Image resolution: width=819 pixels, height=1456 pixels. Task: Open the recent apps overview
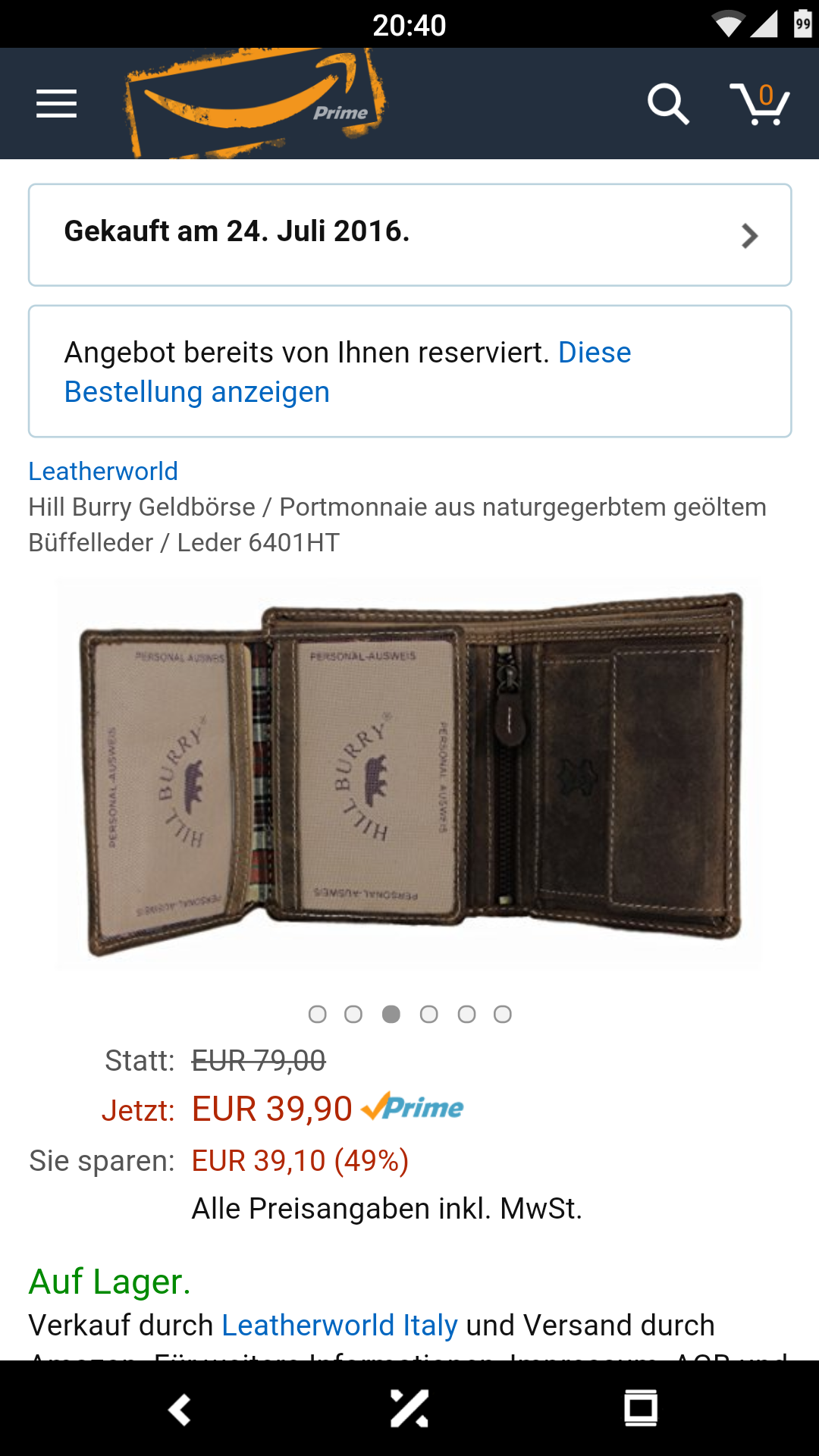tap(640, 1410)
